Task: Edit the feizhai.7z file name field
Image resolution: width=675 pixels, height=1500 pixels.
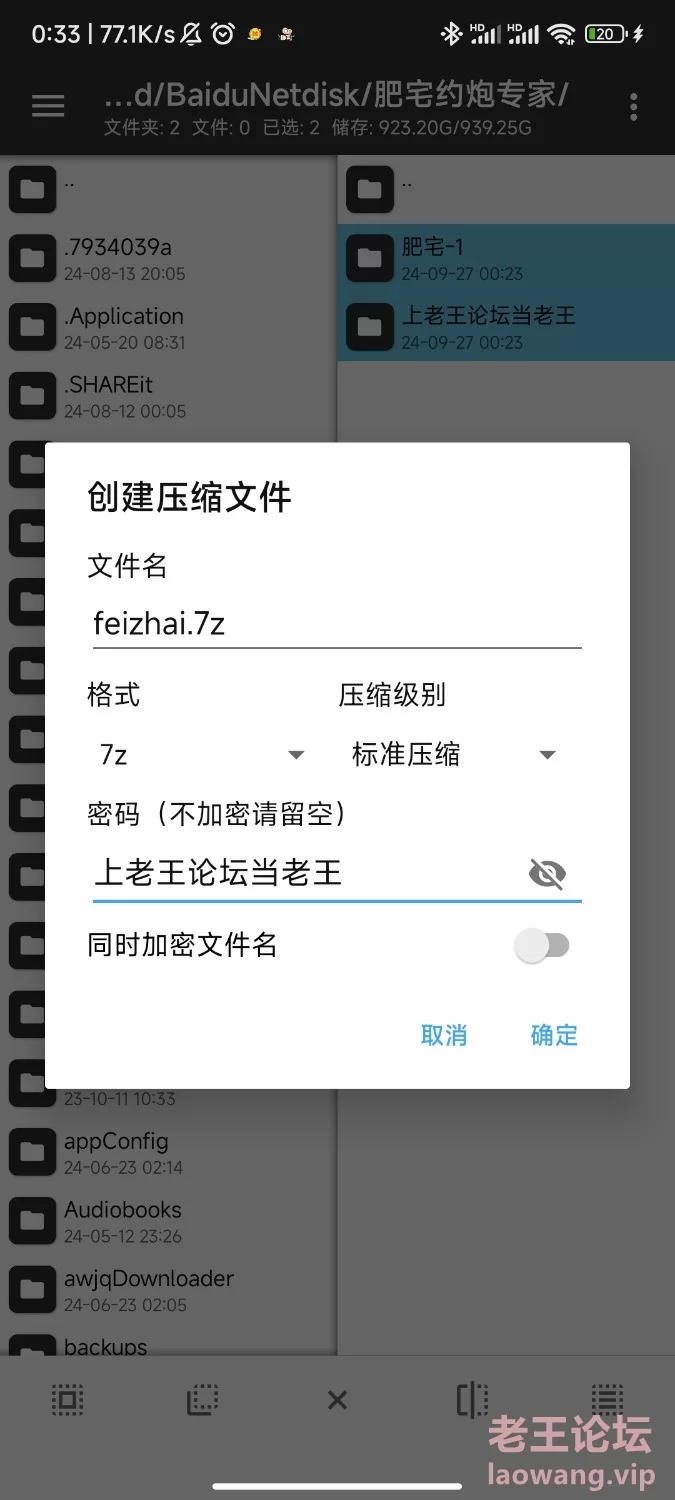Action: [336, 624]
